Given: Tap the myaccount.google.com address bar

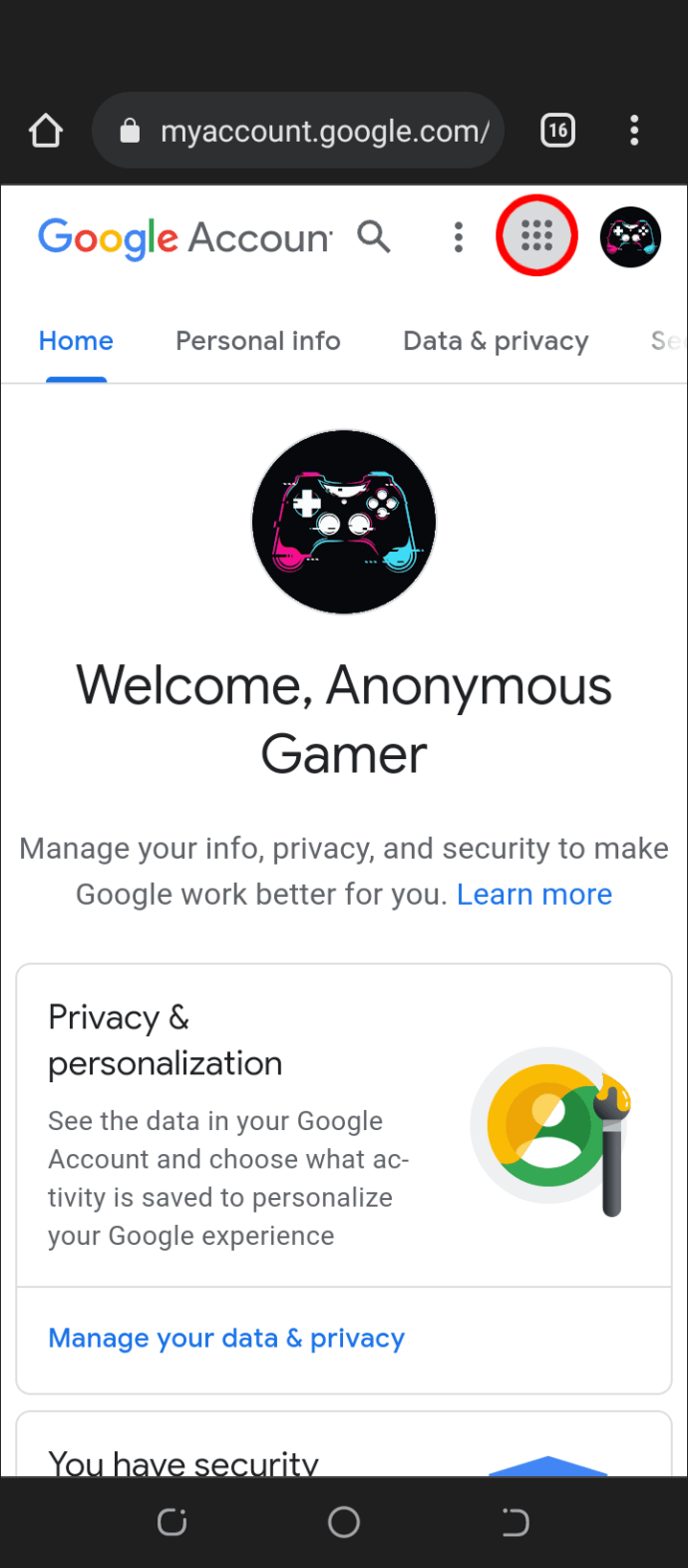Looking at the screenshot, I should [297, 131].
